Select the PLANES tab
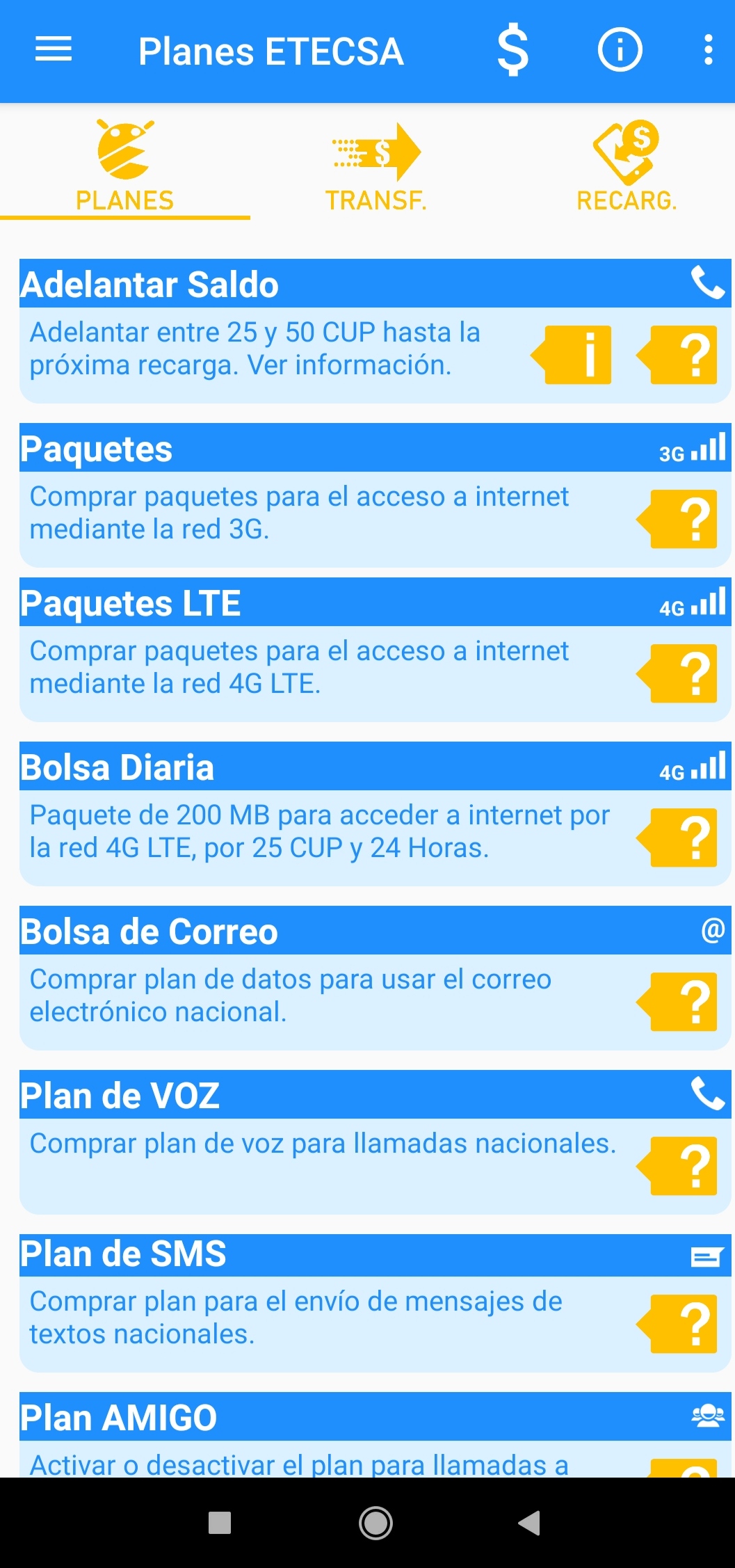 [x=125, y=167]
